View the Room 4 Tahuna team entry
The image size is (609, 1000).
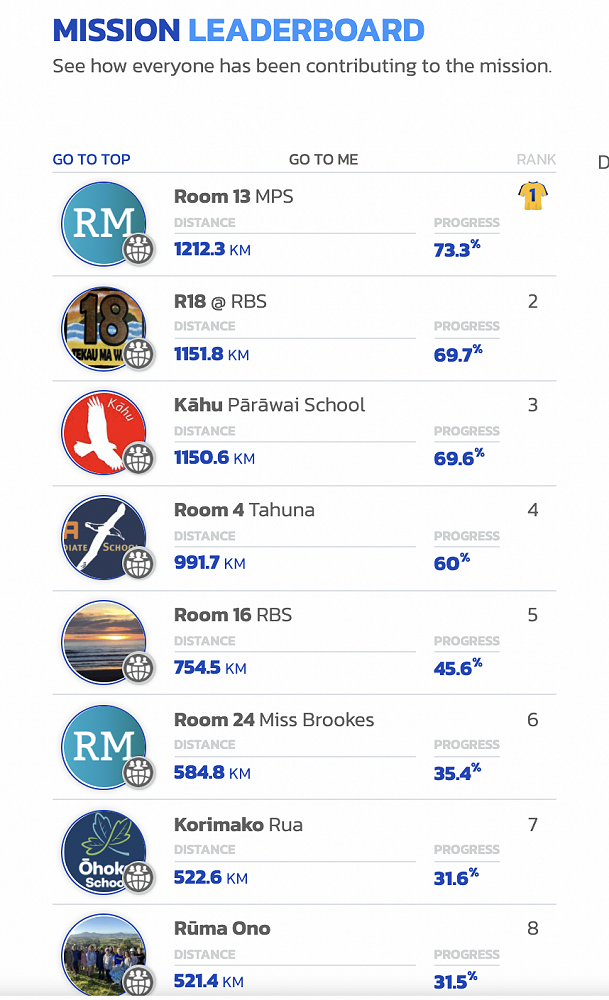(244, 510)
